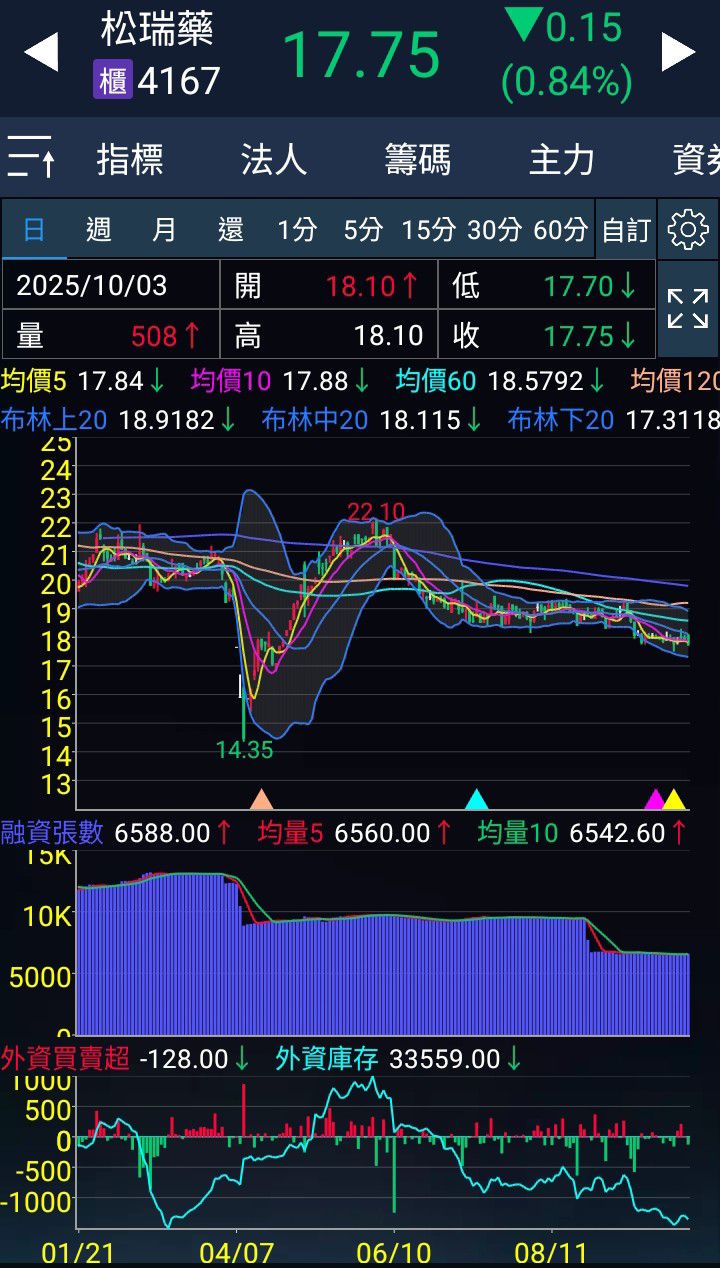Switch chart to monthly 月 period

(163, 230)
